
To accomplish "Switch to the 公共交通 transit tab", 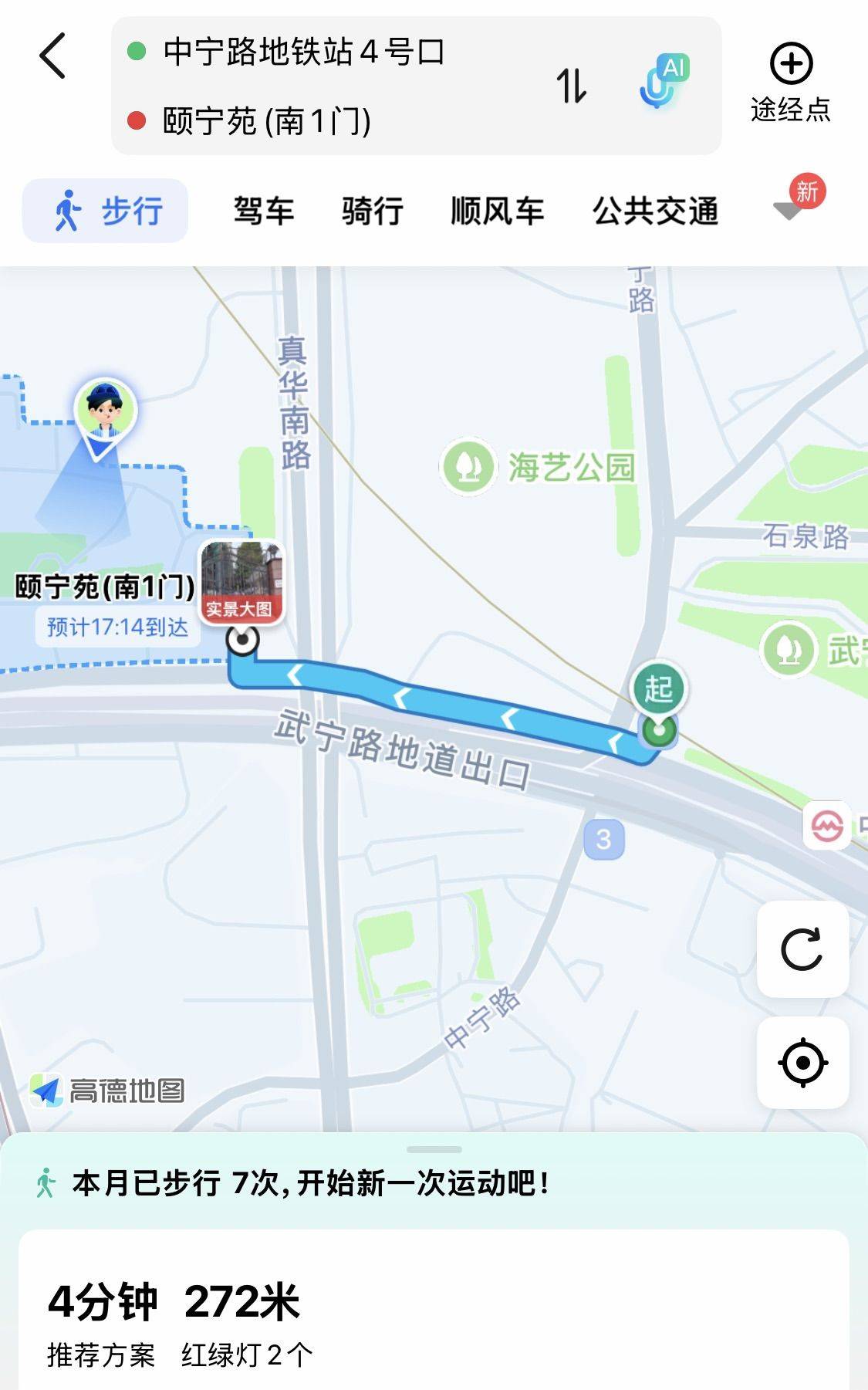I will coord(655,211).
